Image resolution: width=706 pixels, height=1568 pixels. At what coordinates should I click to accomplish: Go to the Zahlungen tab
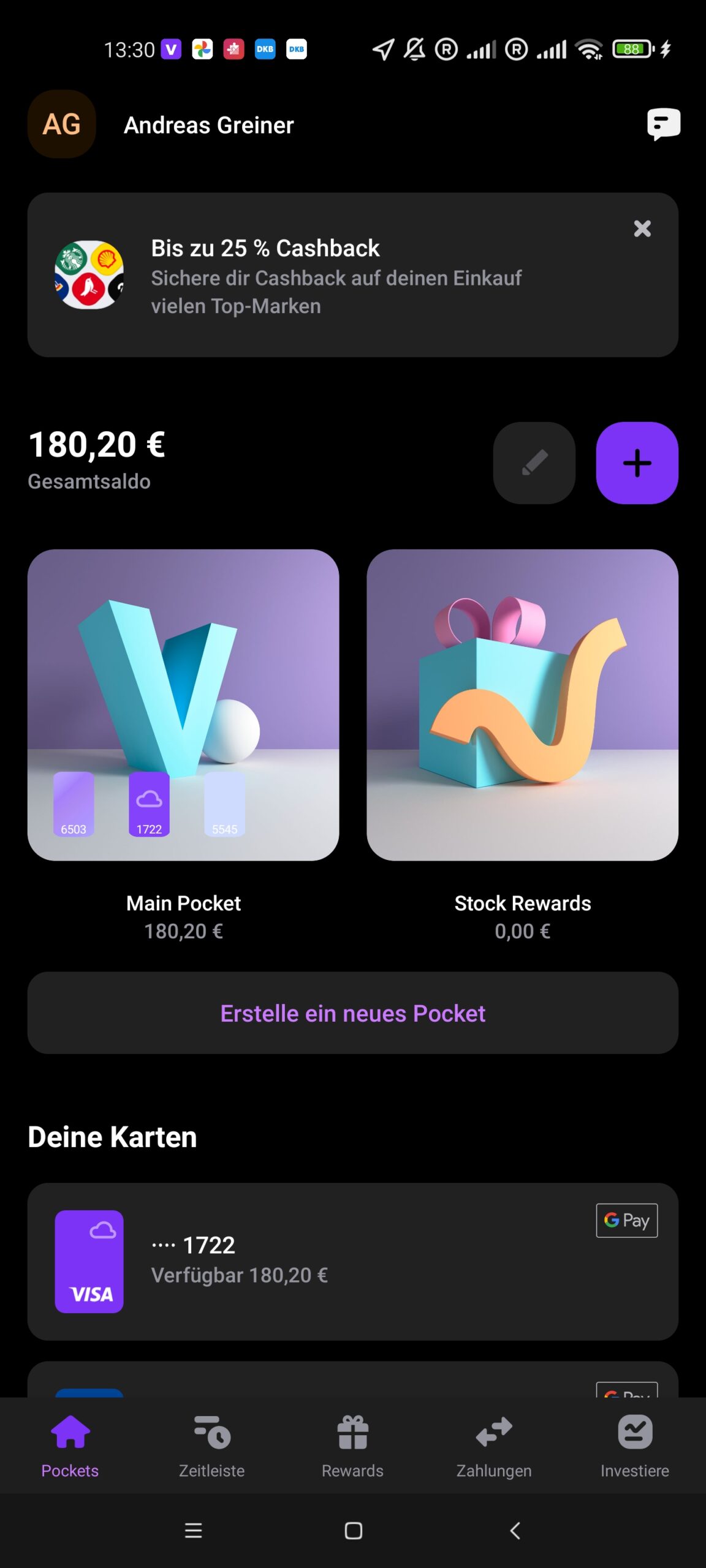click(494, 1445)
